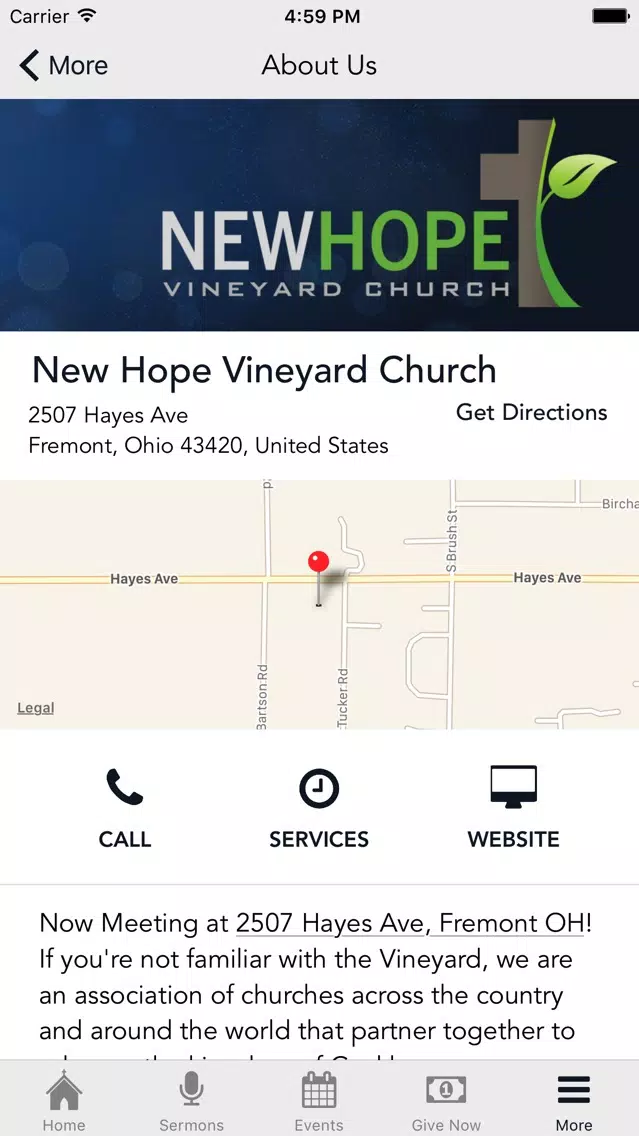The image size is (639, 1136).
Task: Go back to More
Action: [63, 65]
